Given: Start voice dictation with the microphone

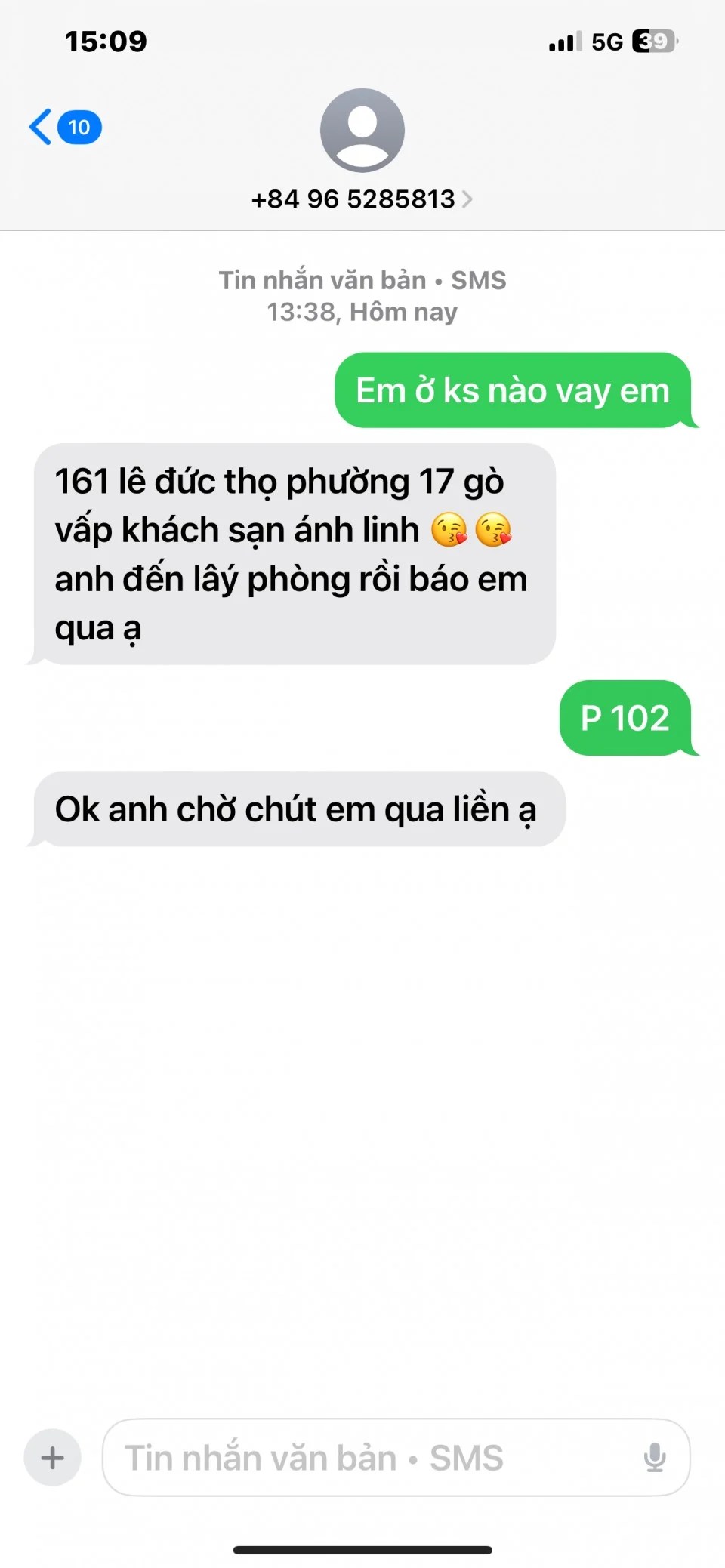Looking at the screenshot, I should (x=654, y=1457).
